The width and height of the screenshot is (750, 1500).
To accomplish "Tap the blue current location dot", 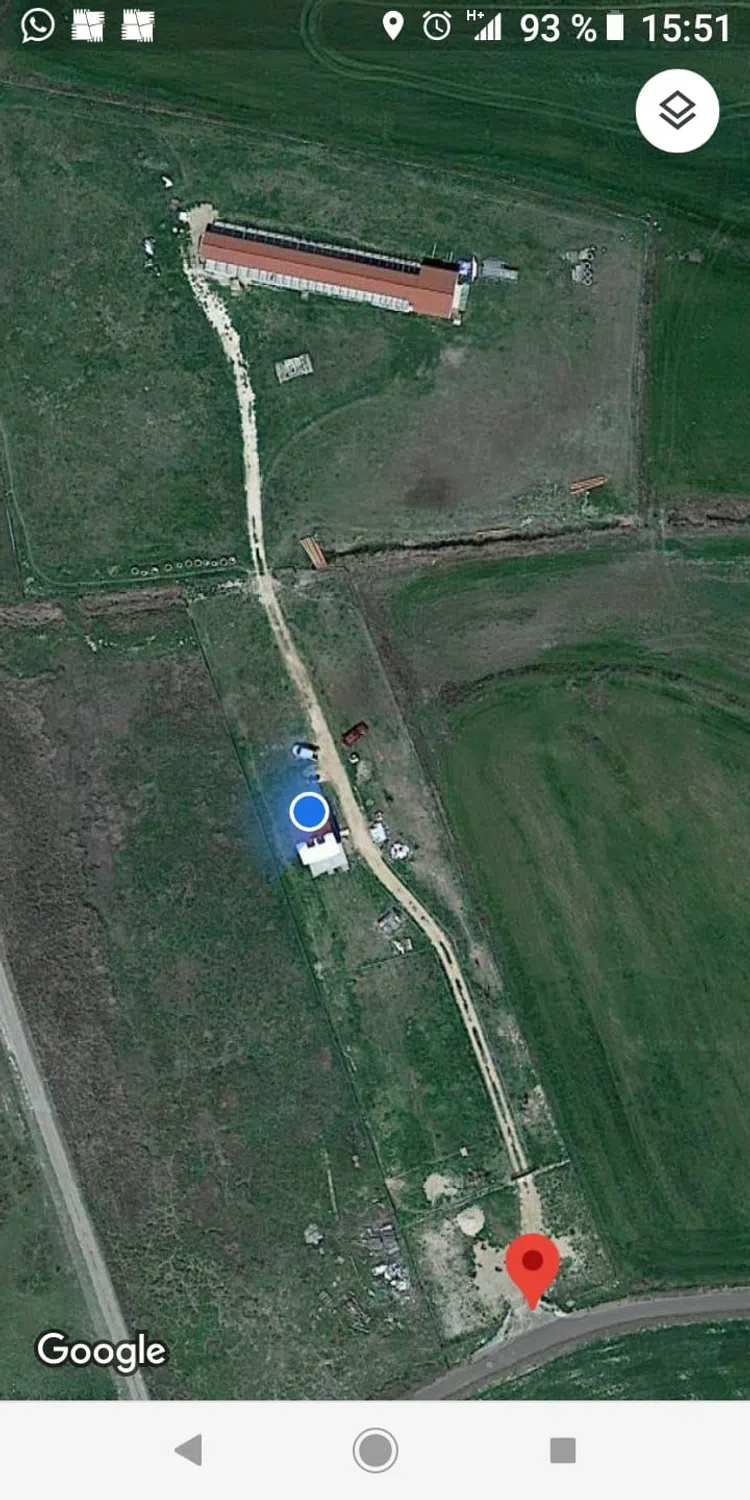I will pyautogui.click(x=309, y=811).
